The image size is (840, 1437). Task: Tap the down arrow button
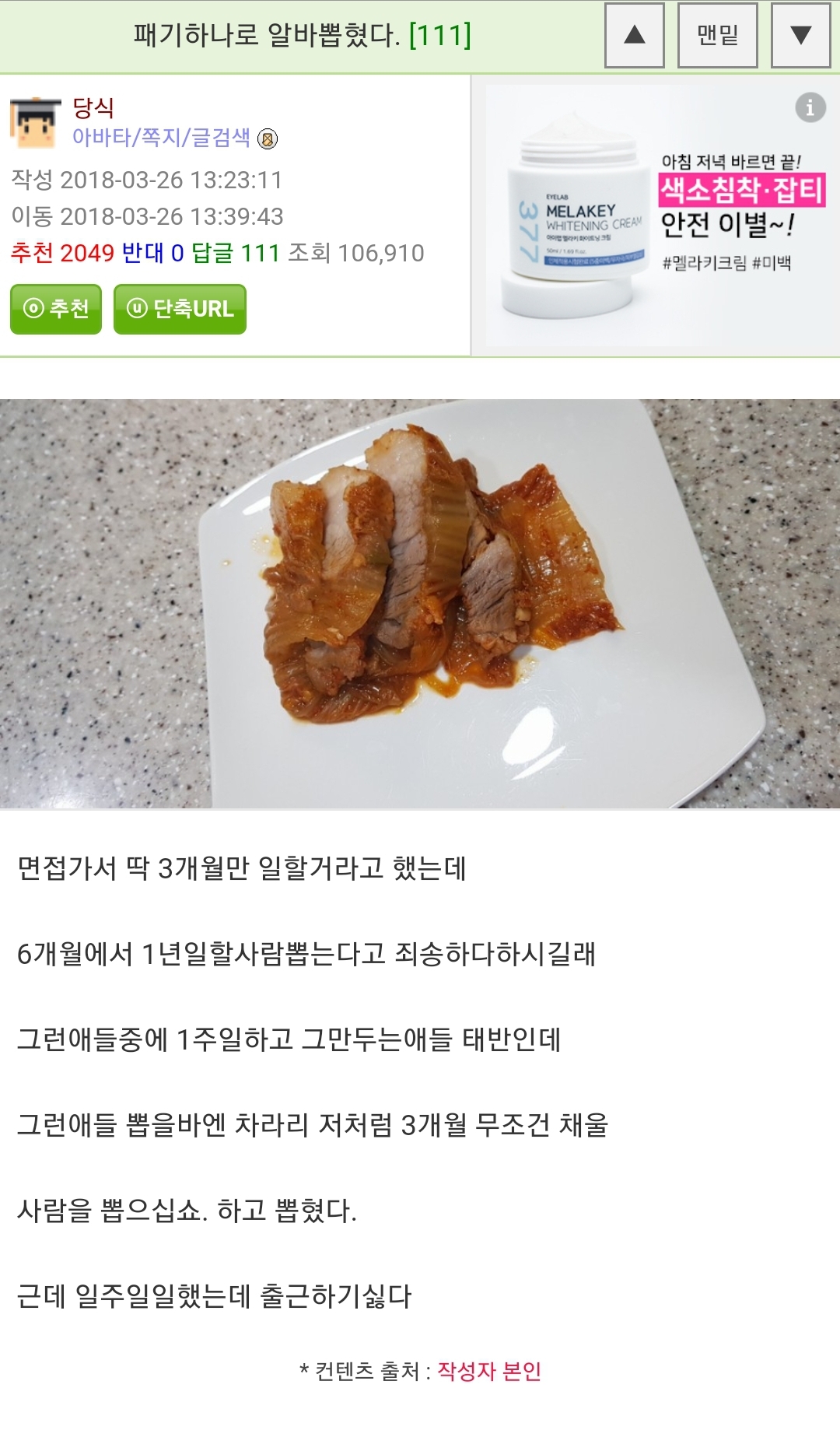pos(801,35)
